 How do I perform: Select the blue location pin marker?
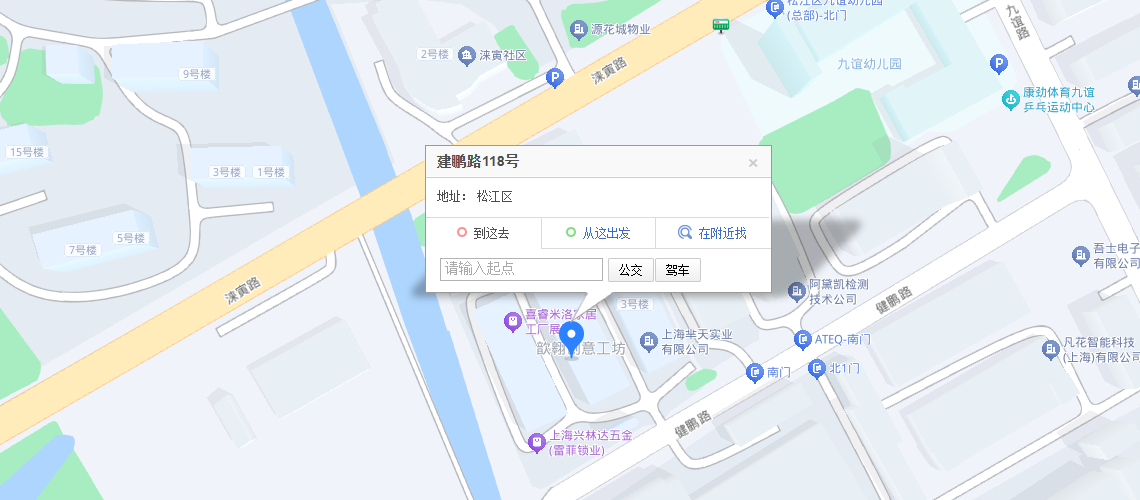(572, 337)
